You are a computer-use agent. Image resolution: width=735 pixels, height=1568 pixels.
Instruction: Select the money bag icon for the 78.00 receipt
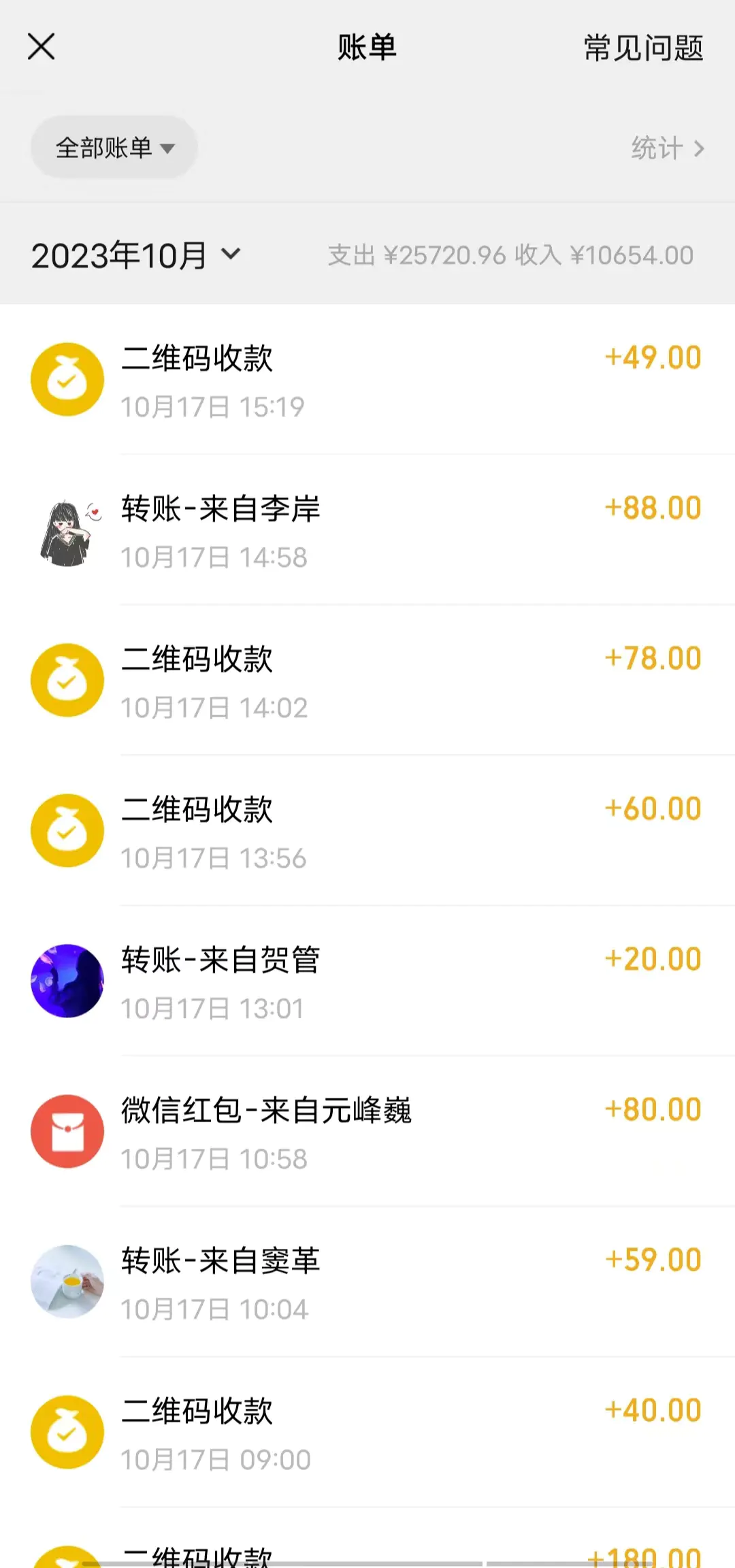(67, 680)
